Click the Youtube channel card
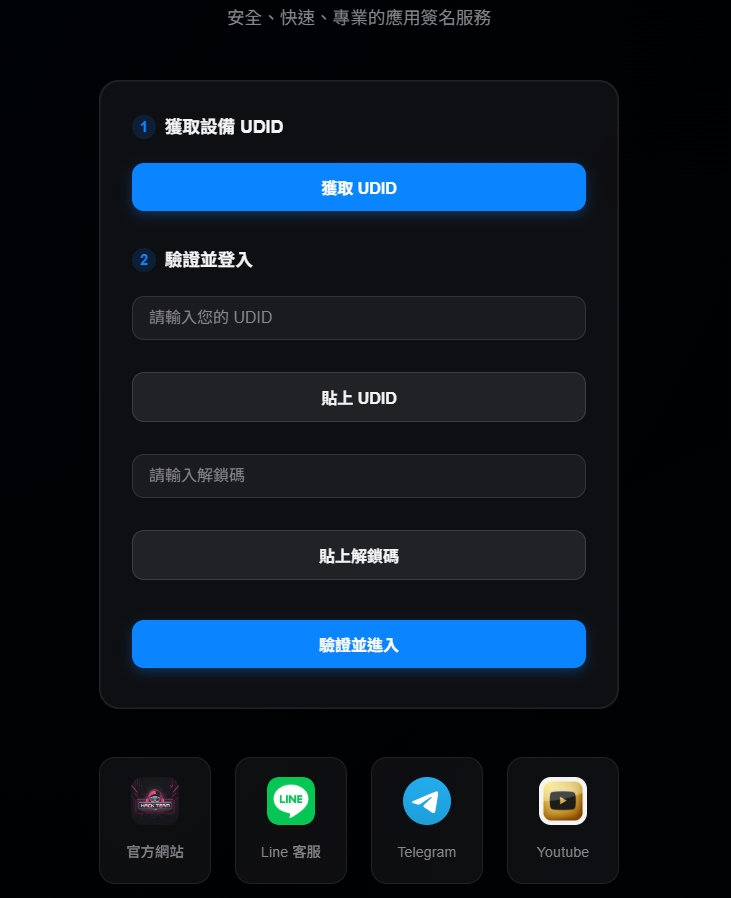 (562, 820)
